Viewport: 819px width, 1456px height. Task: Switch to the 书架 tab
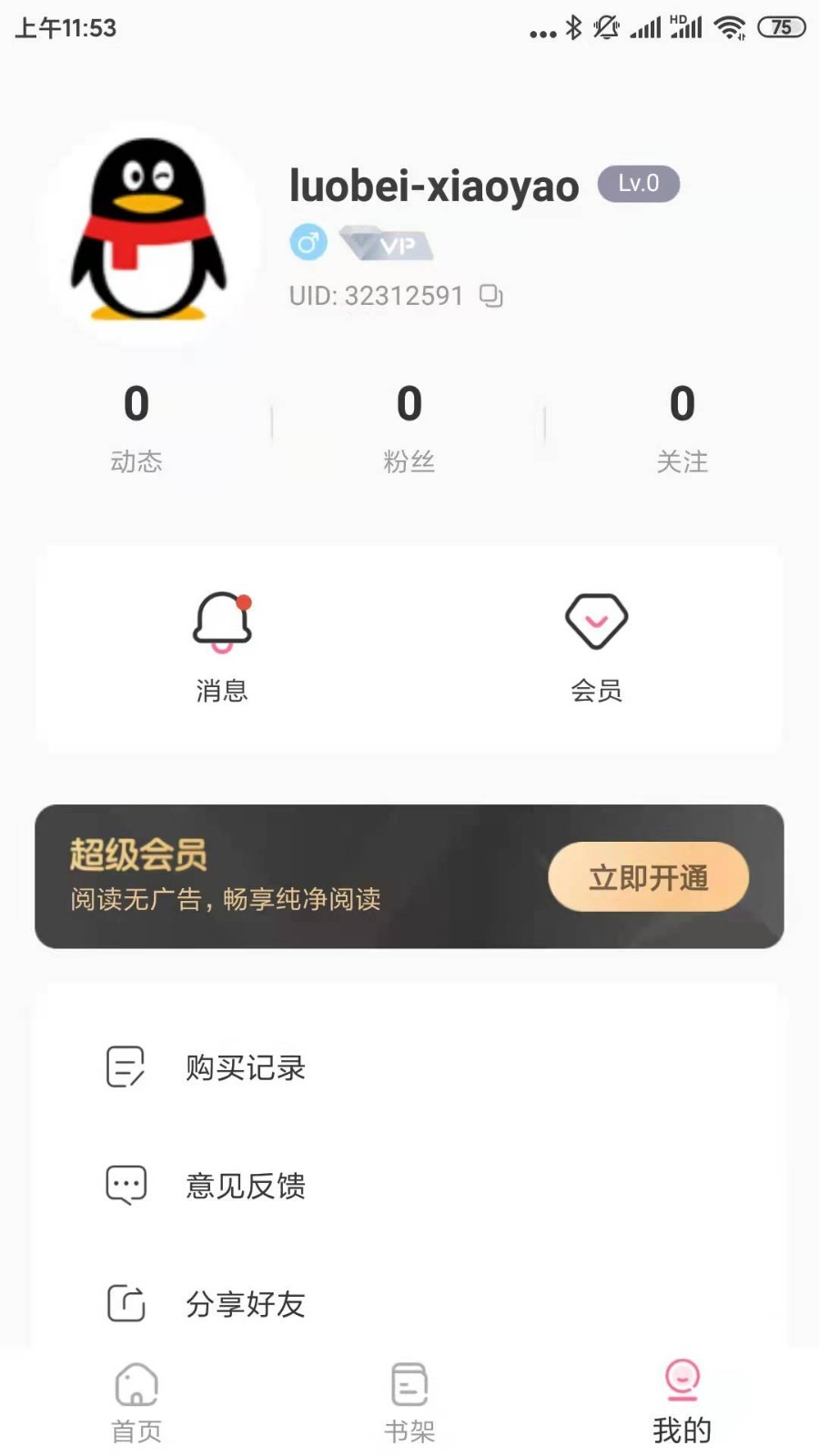(409, 1401)
